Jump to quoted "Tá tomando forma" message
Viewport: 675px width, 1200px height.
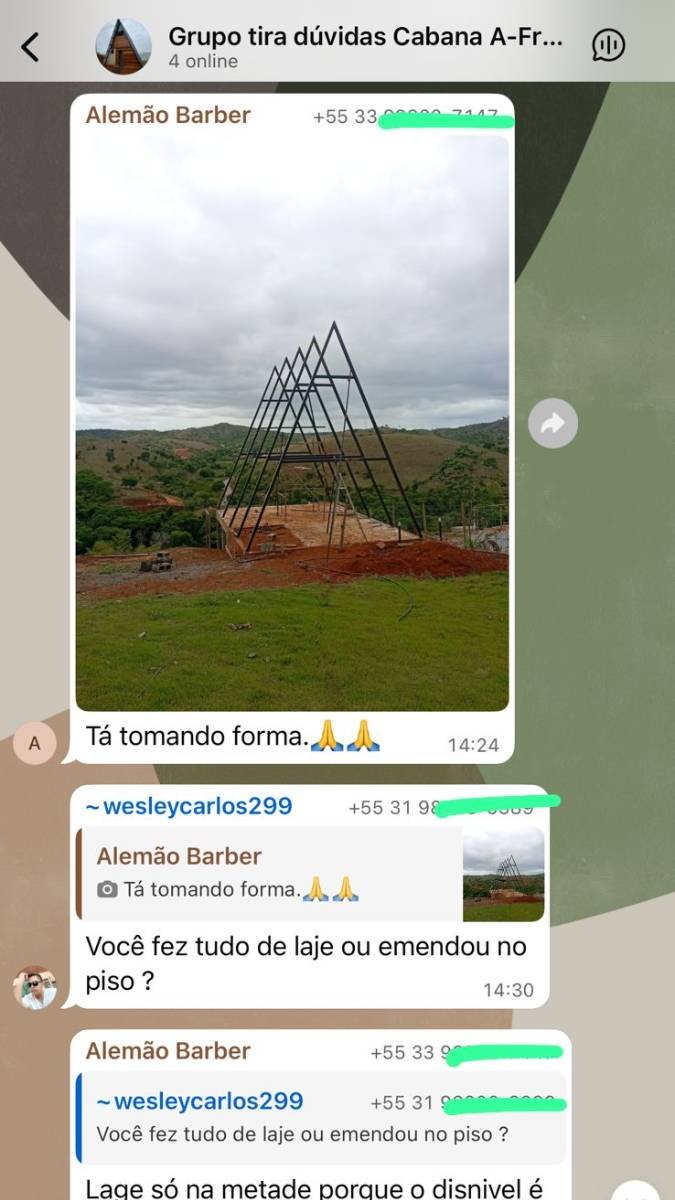click(x=310, y=874)
